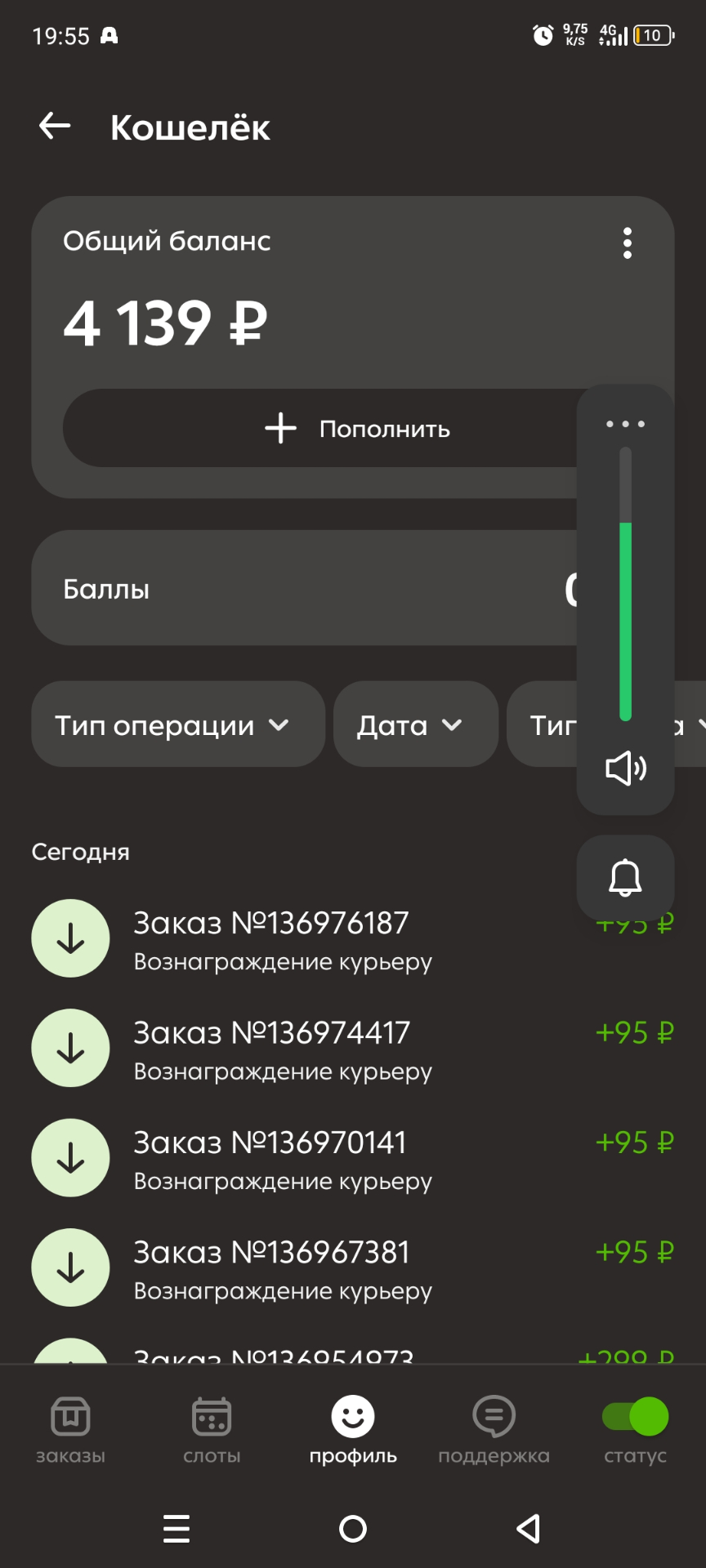Open the Баллы card

(x=302, y=588)
